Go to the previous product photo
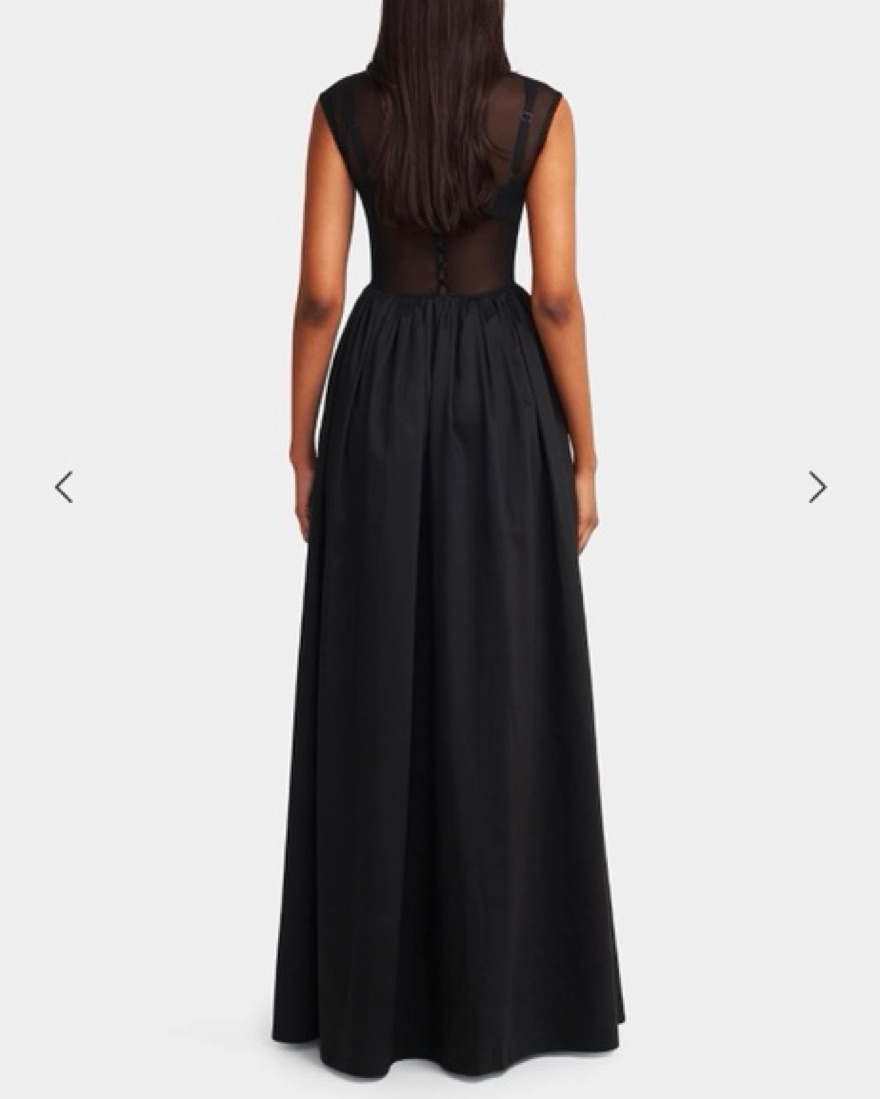 [x=64, y=487]
